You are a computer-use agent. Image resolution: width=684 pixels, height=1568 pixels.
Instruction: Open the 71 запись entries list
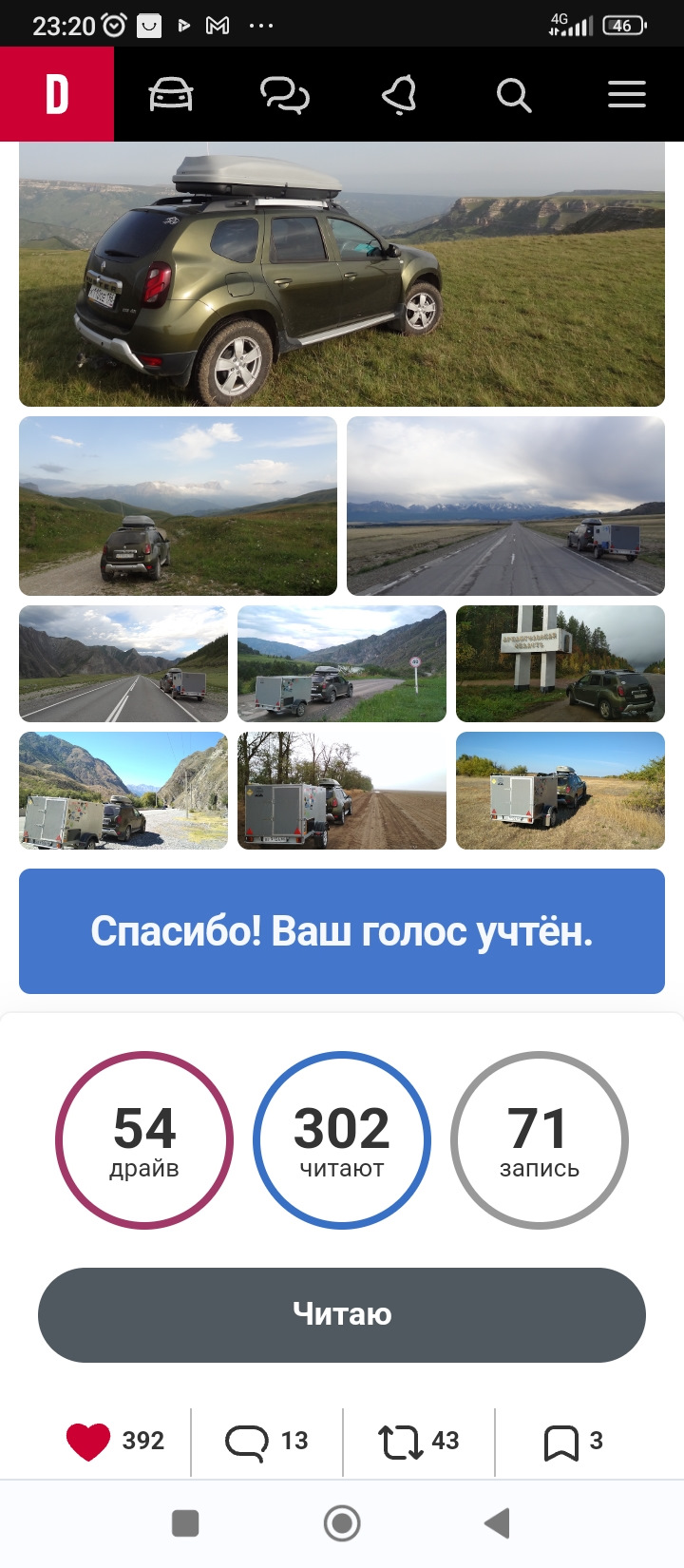pyautogui.click(x=539, y=1139)
